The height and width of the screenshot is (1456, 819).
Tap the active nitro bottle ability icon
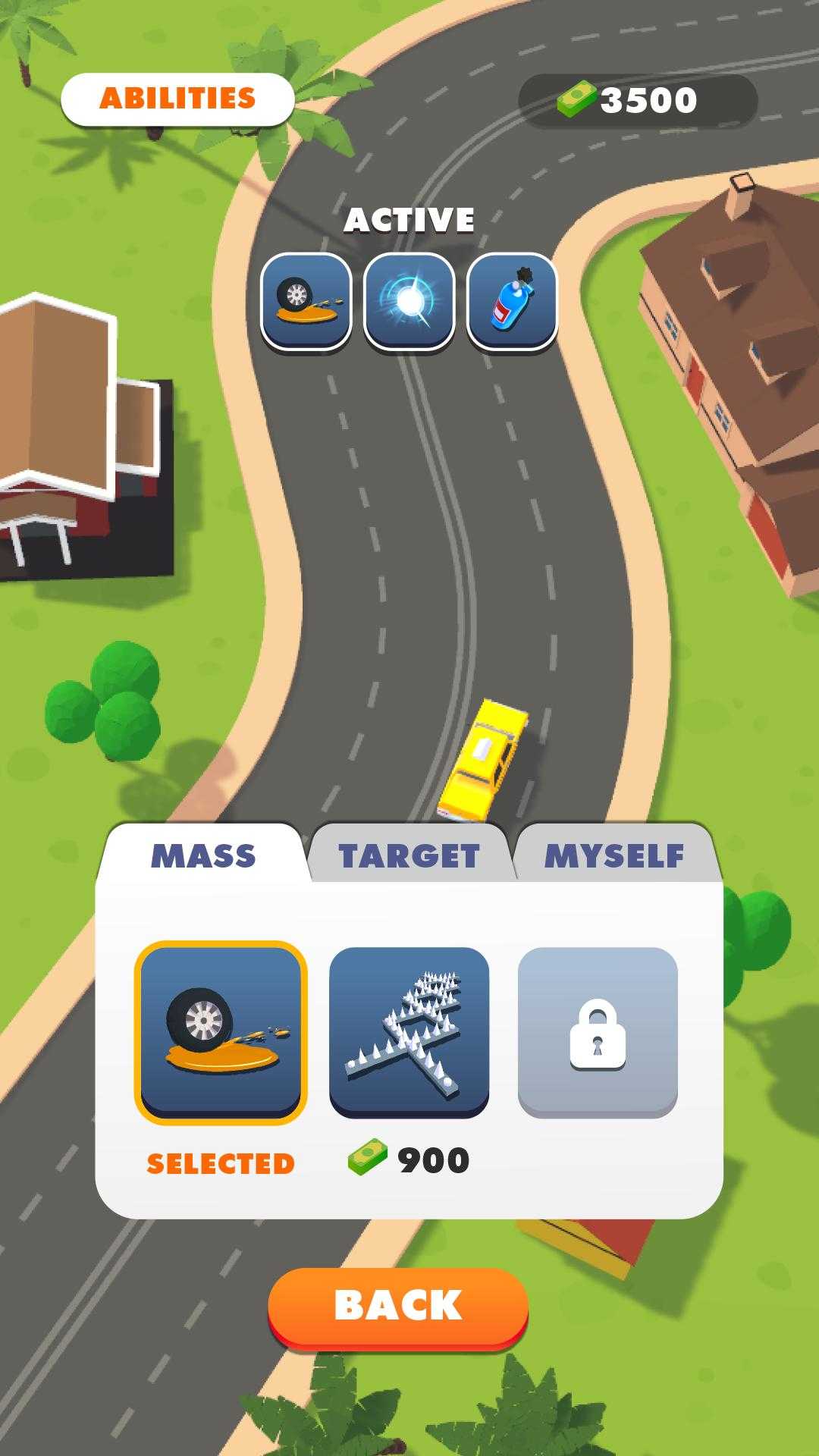[x=513, y=301]
